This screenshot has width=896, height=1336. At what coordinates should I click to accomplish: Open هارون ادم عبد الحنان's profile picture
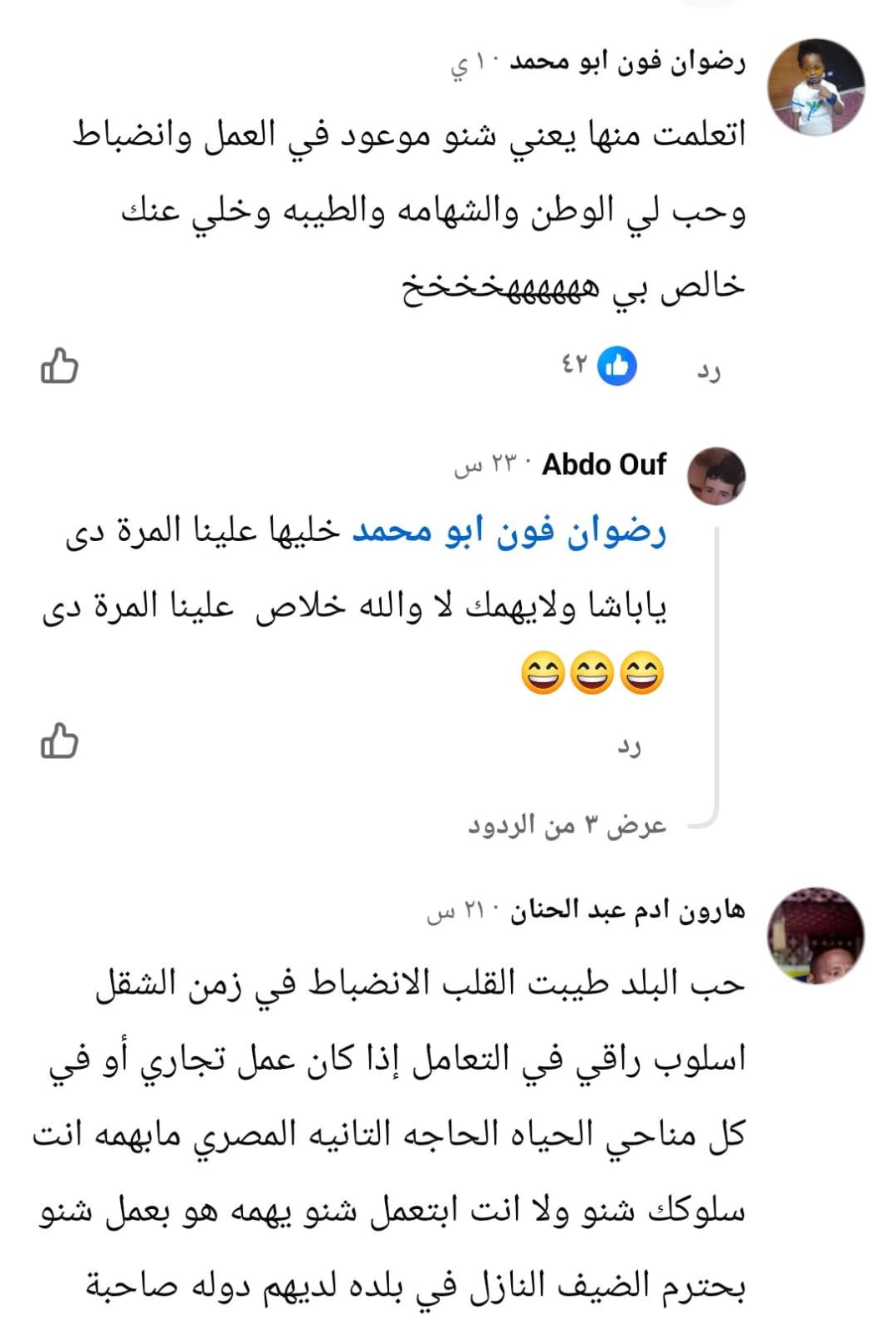[x=815, y=936]
